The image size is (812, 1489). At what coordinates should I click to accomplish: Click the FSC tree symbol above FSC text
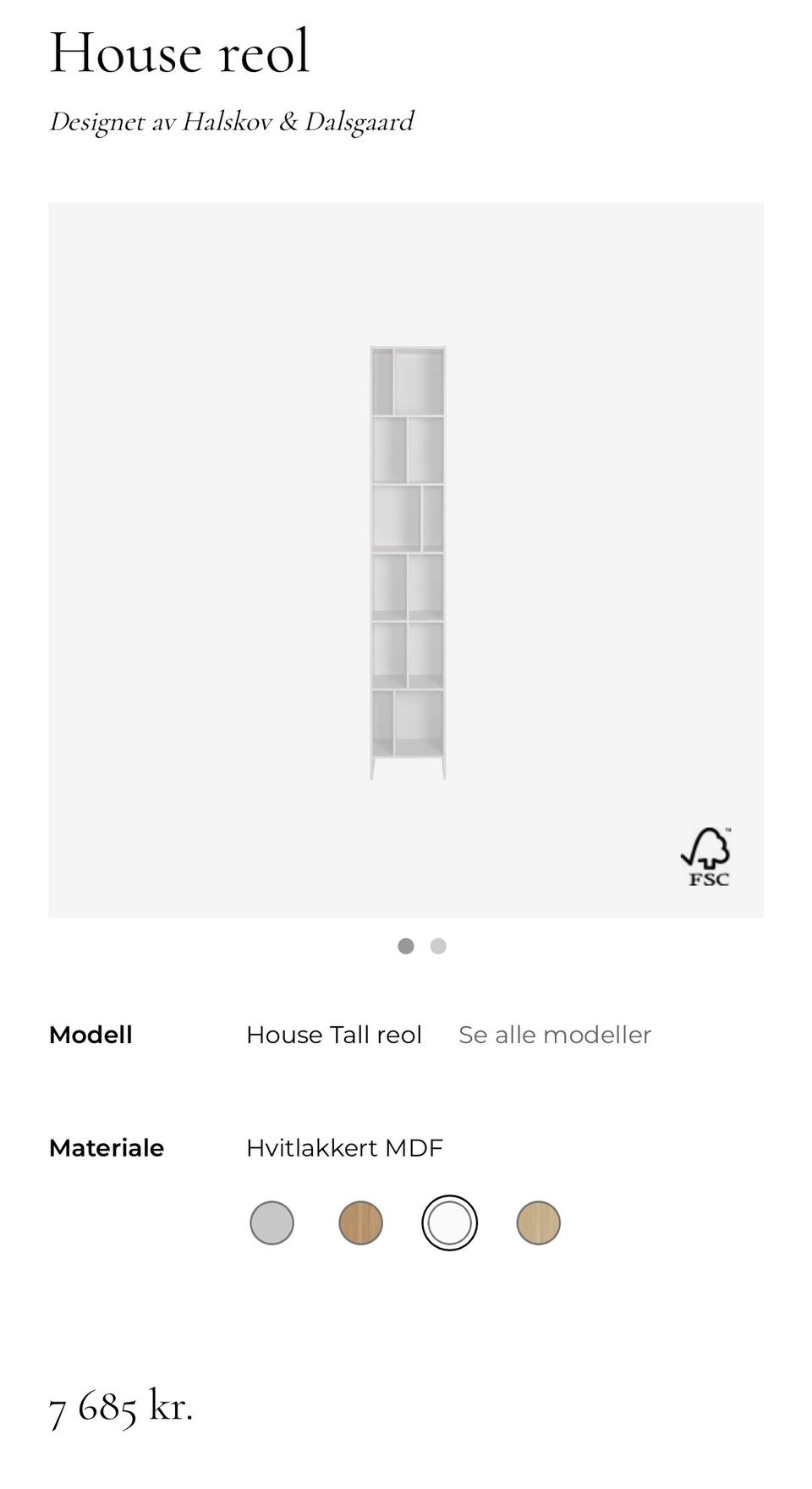click(705, 844)
